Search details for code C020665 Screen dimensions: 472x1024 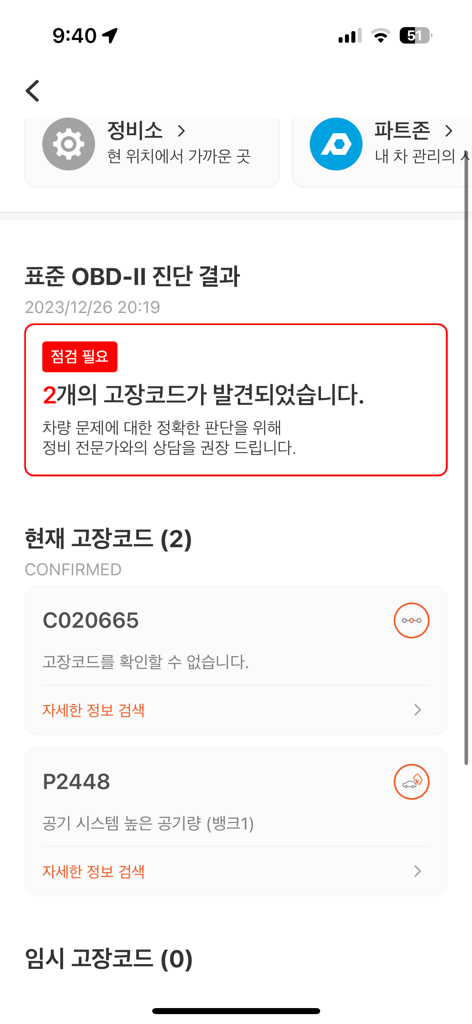[x=236, y=710]
